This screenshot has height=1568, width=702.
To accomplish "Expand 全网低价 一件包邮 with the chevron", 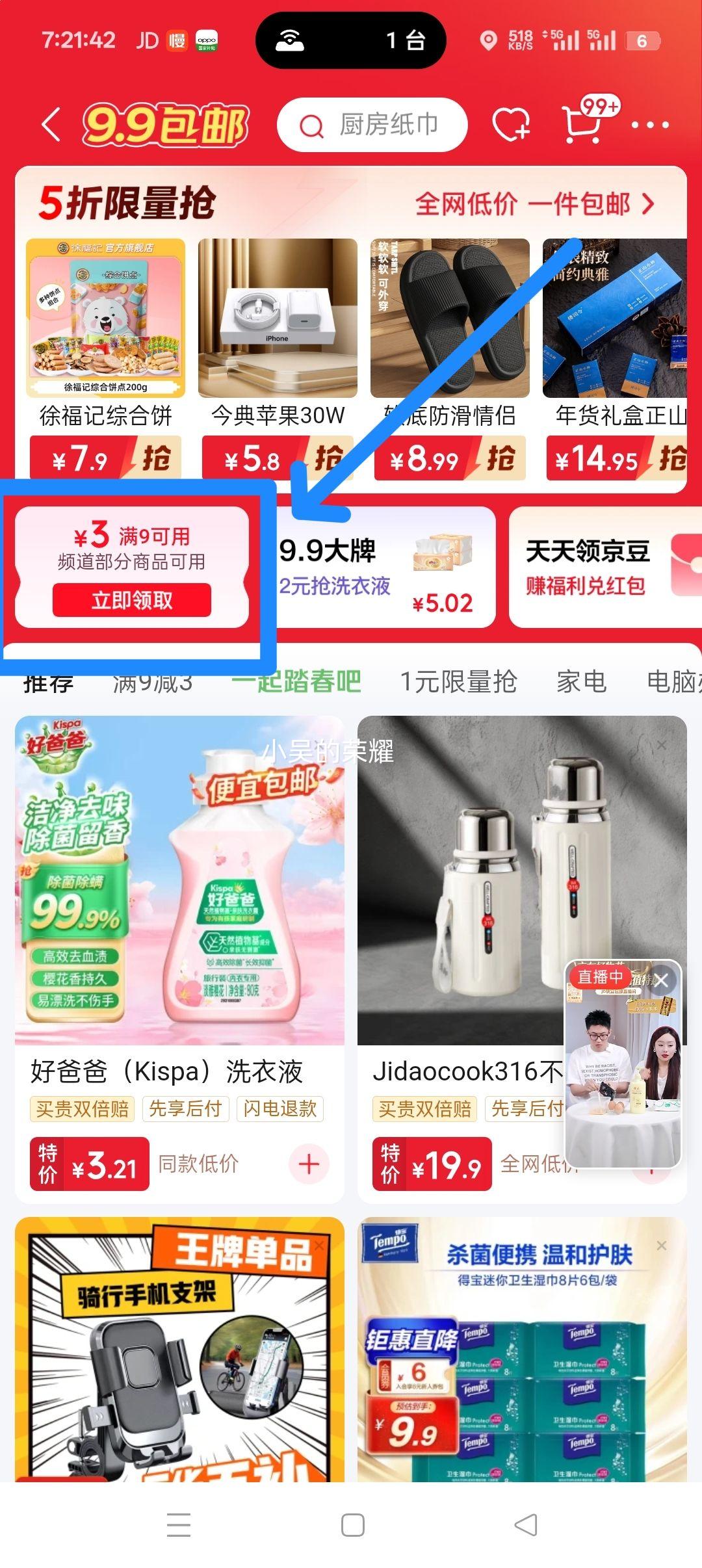I will (x=647, y=203).
